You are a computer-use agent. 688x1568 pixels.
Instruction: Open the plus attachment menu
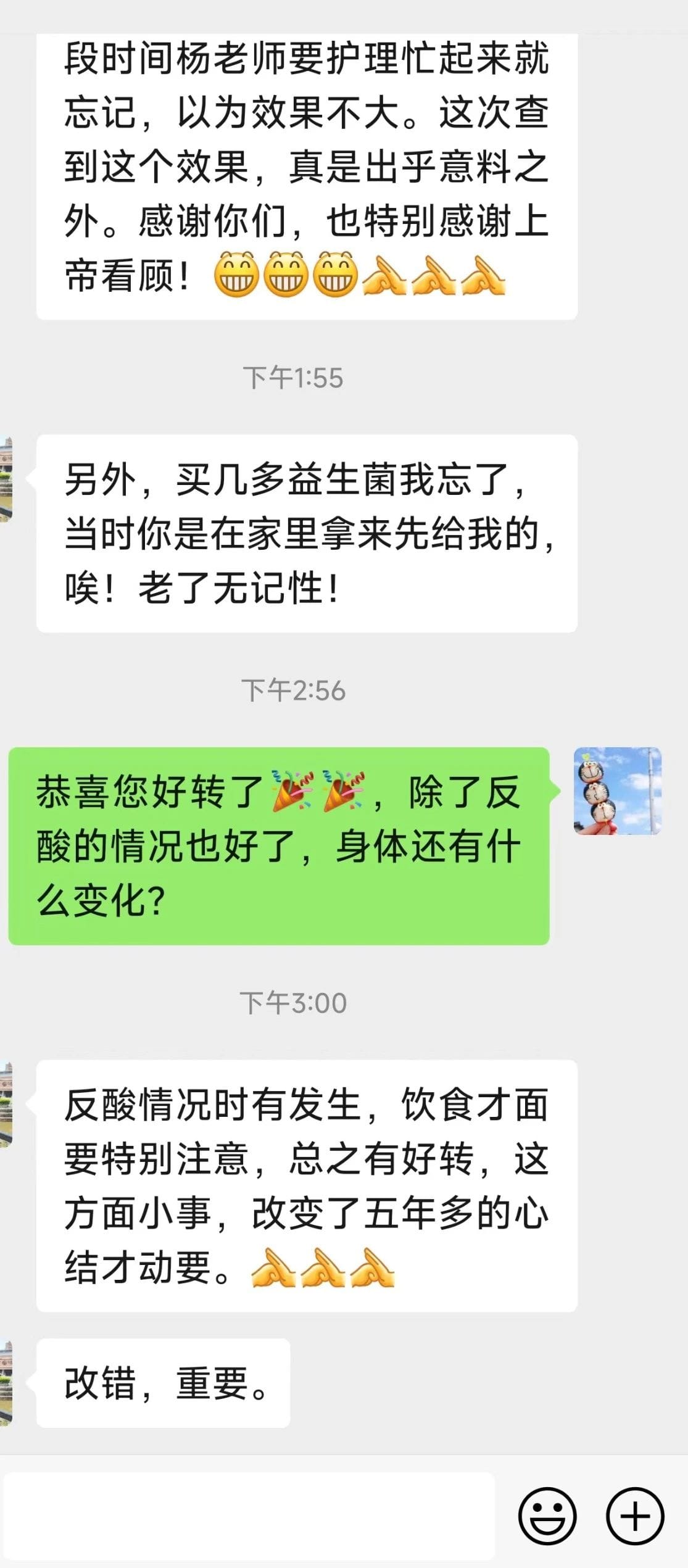pos(635,1516)
